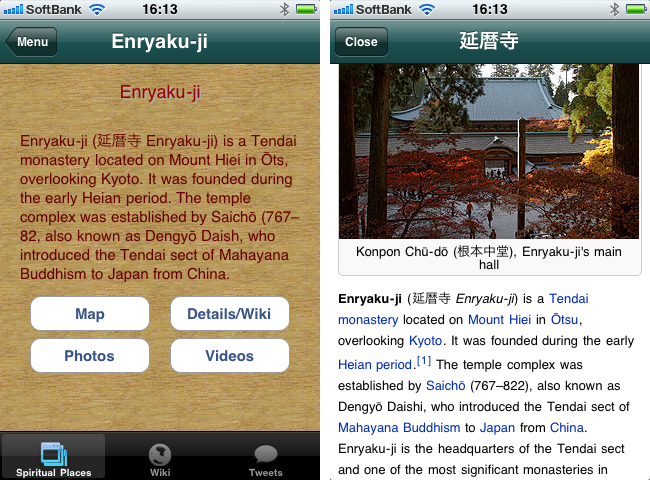This screenshot has height=480, width=650.
Task: Open the Mount Hiei link
Action: 500,319
